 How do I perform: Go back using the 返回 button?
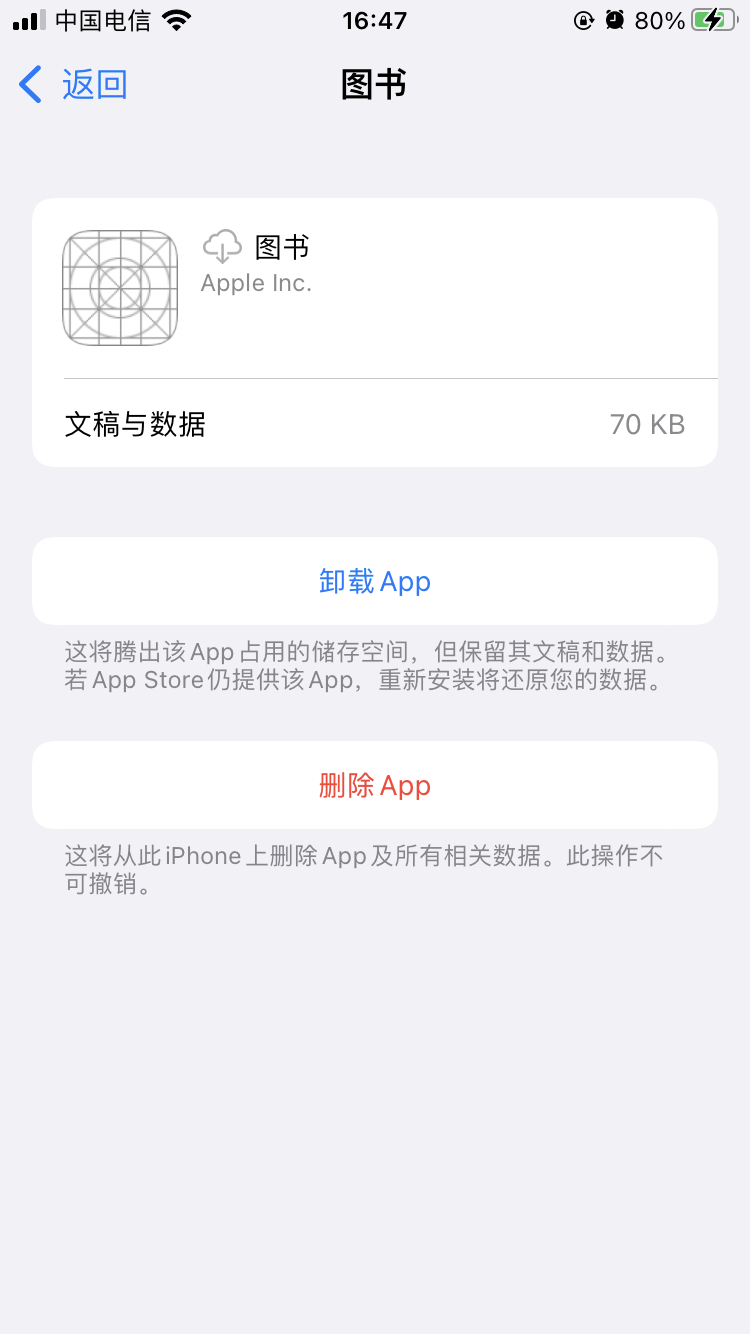pyautogui.click(x=74, y=85)
